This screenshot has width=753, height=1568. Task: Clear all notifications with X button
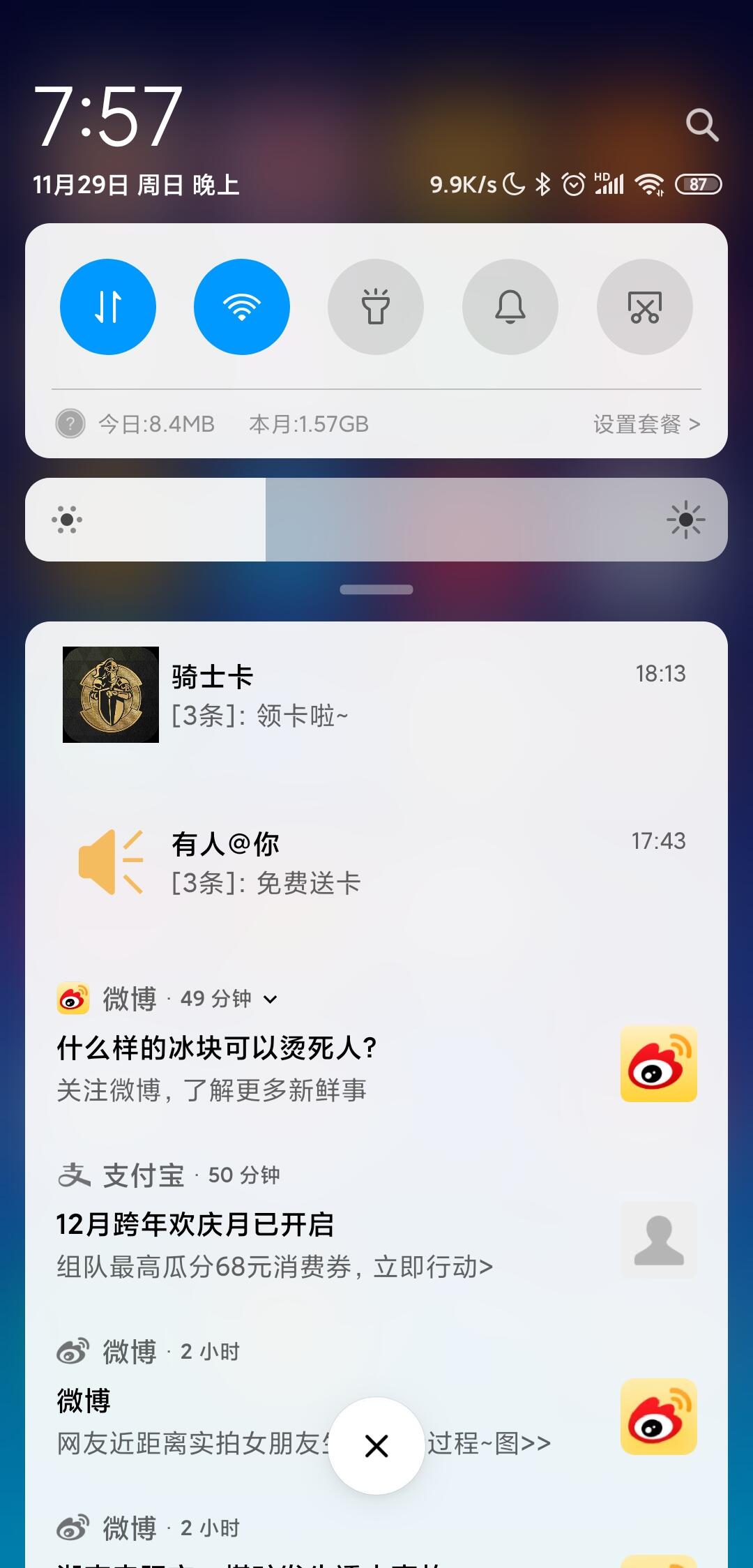pyautogui.click(x=376, y=1446)
